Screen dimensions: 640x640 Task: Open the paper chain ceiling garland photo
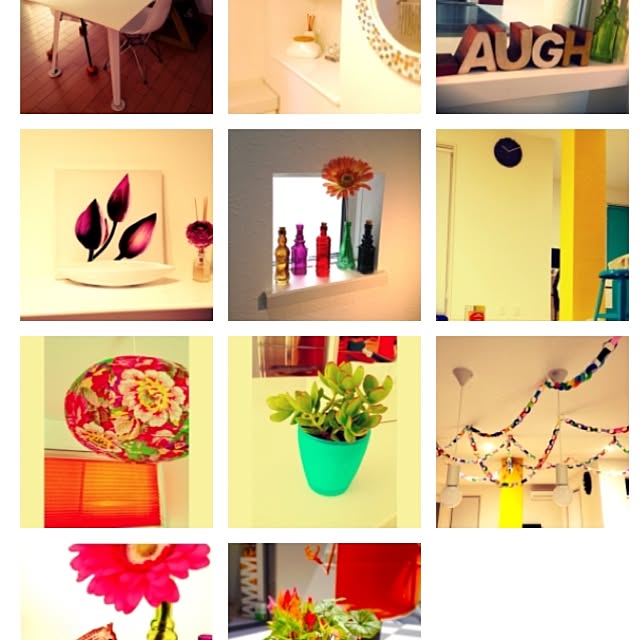pos(532,431)
